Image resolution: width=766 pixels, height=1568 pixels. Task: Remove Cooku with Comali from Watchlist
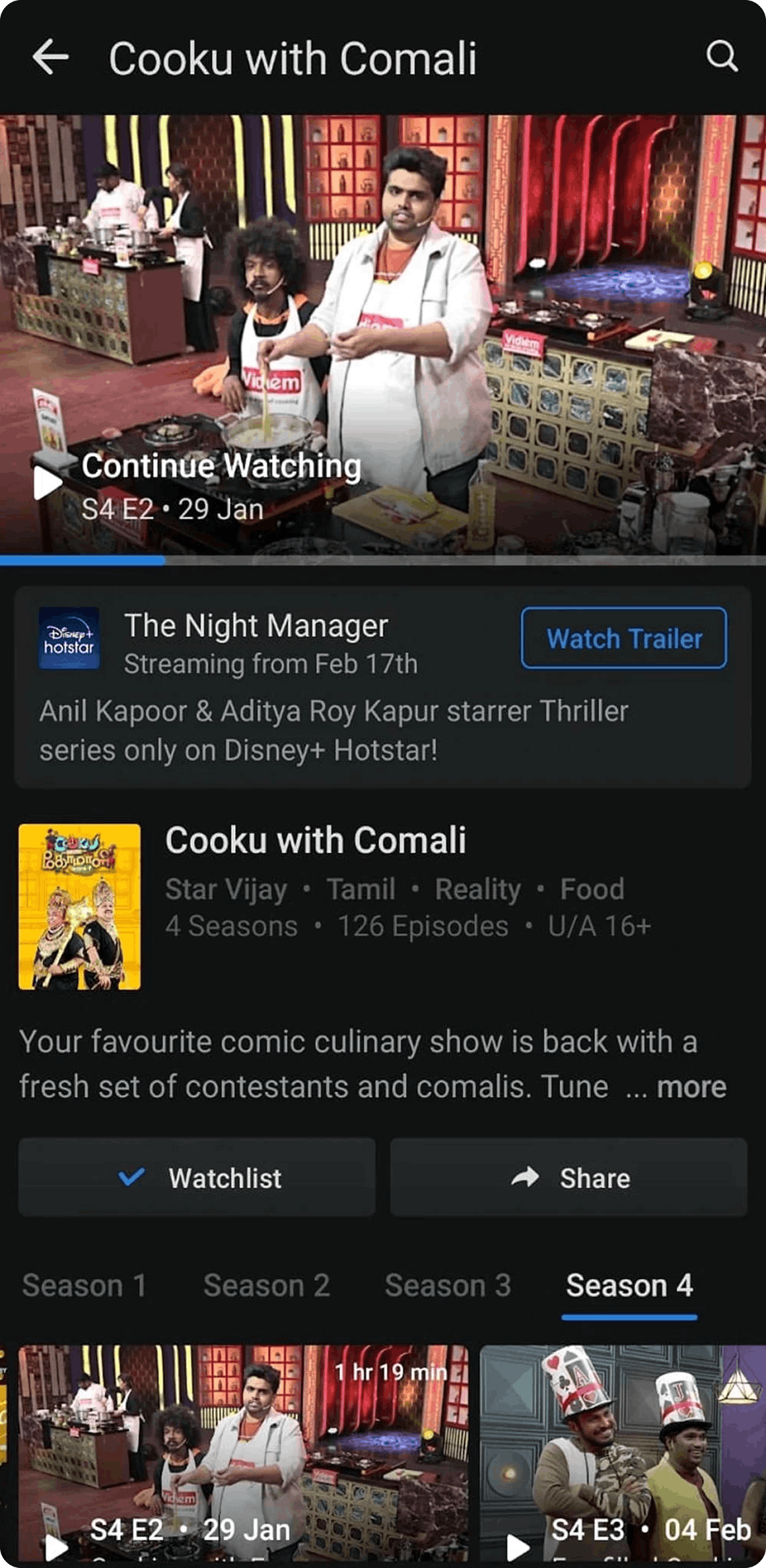197,1178
